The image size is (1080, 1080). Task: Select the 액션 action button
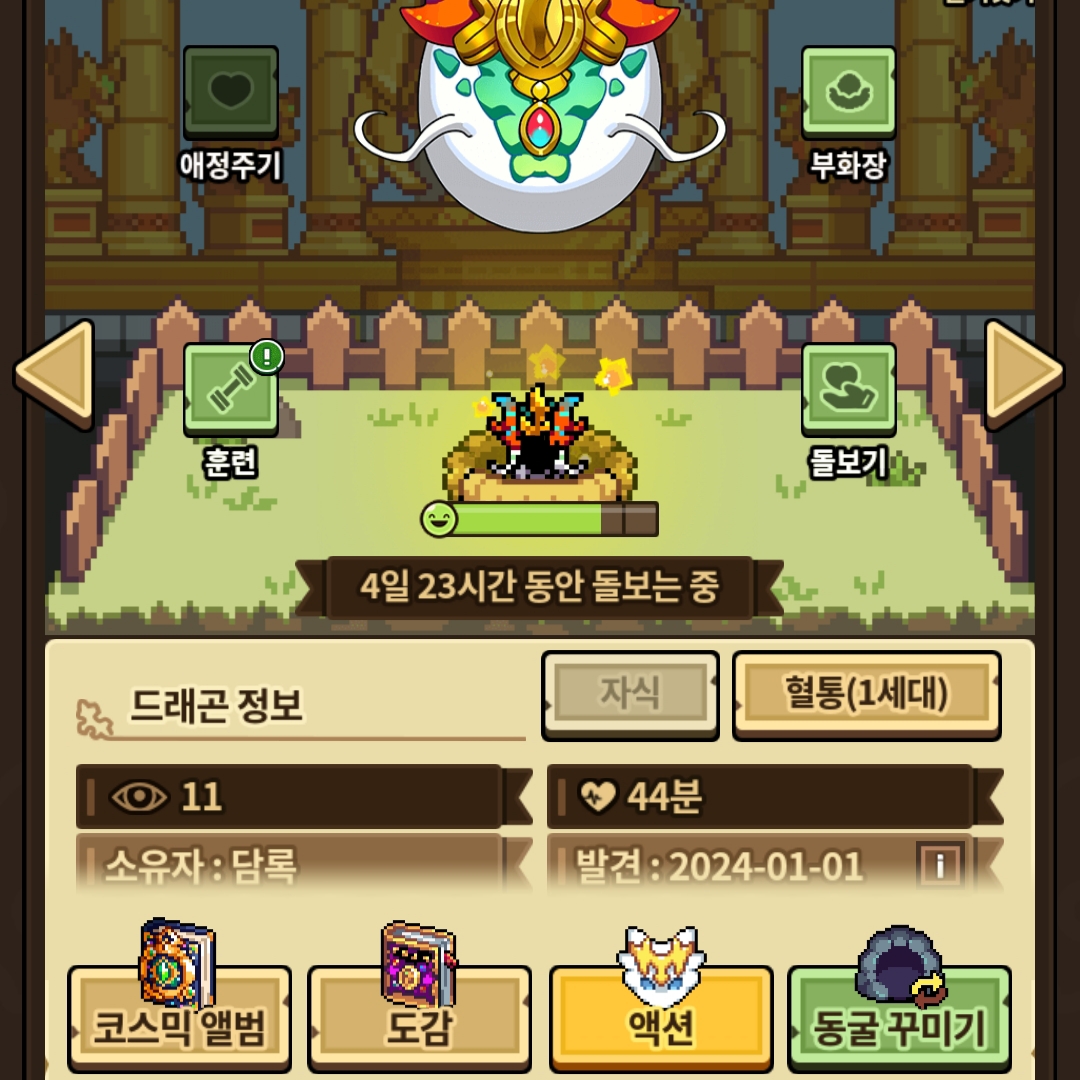point(661,1020)
